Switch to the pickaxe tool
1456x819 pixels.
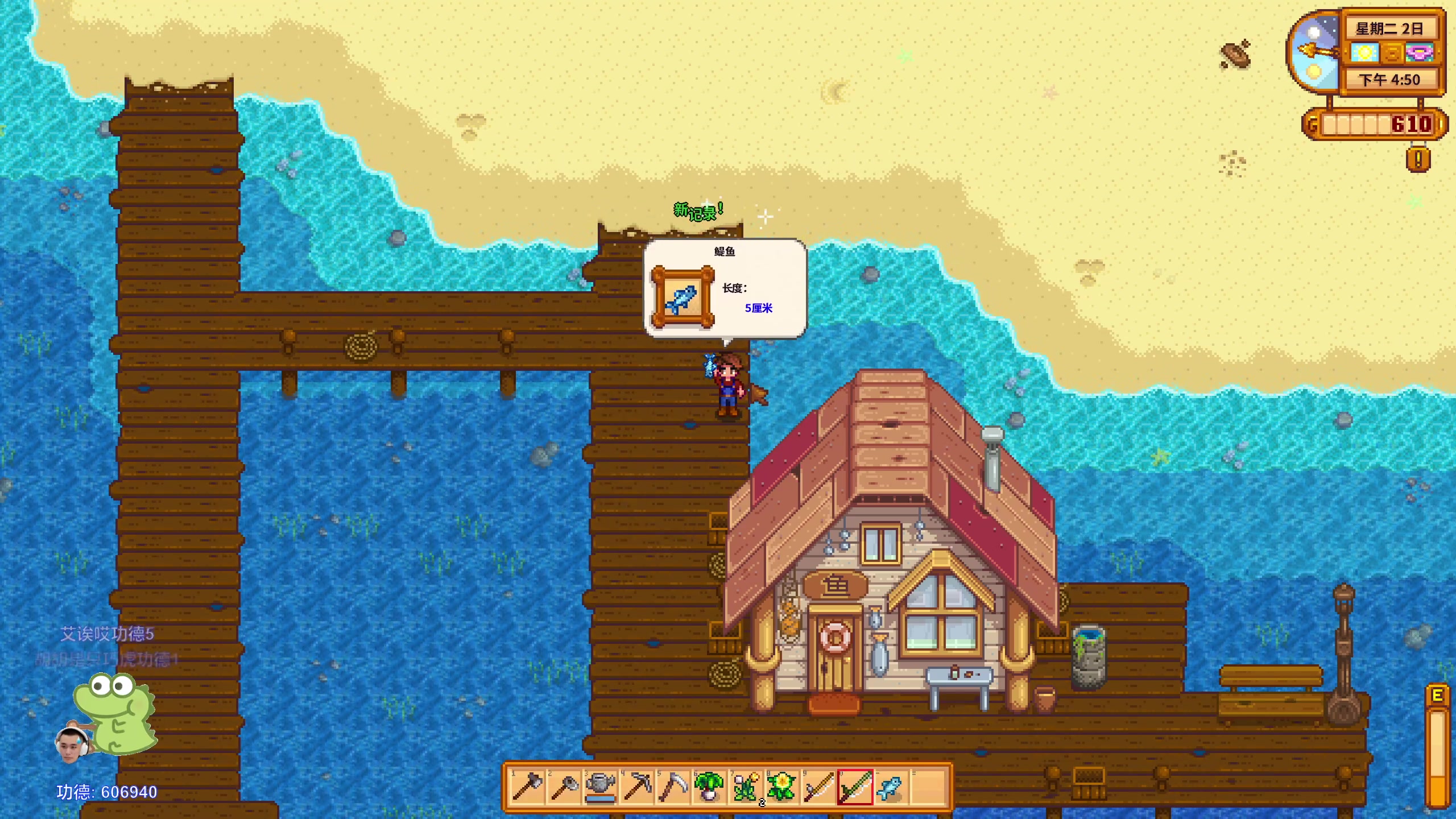[636, 787]
